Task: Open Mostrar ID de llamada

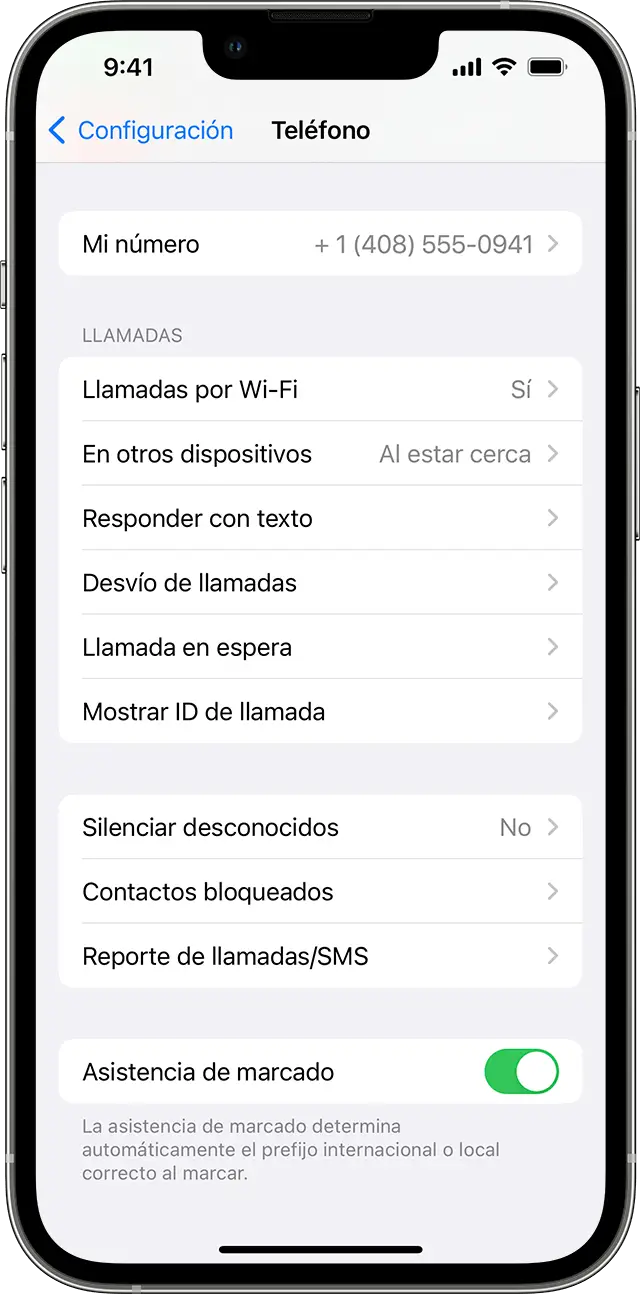Action: point(320,711)
